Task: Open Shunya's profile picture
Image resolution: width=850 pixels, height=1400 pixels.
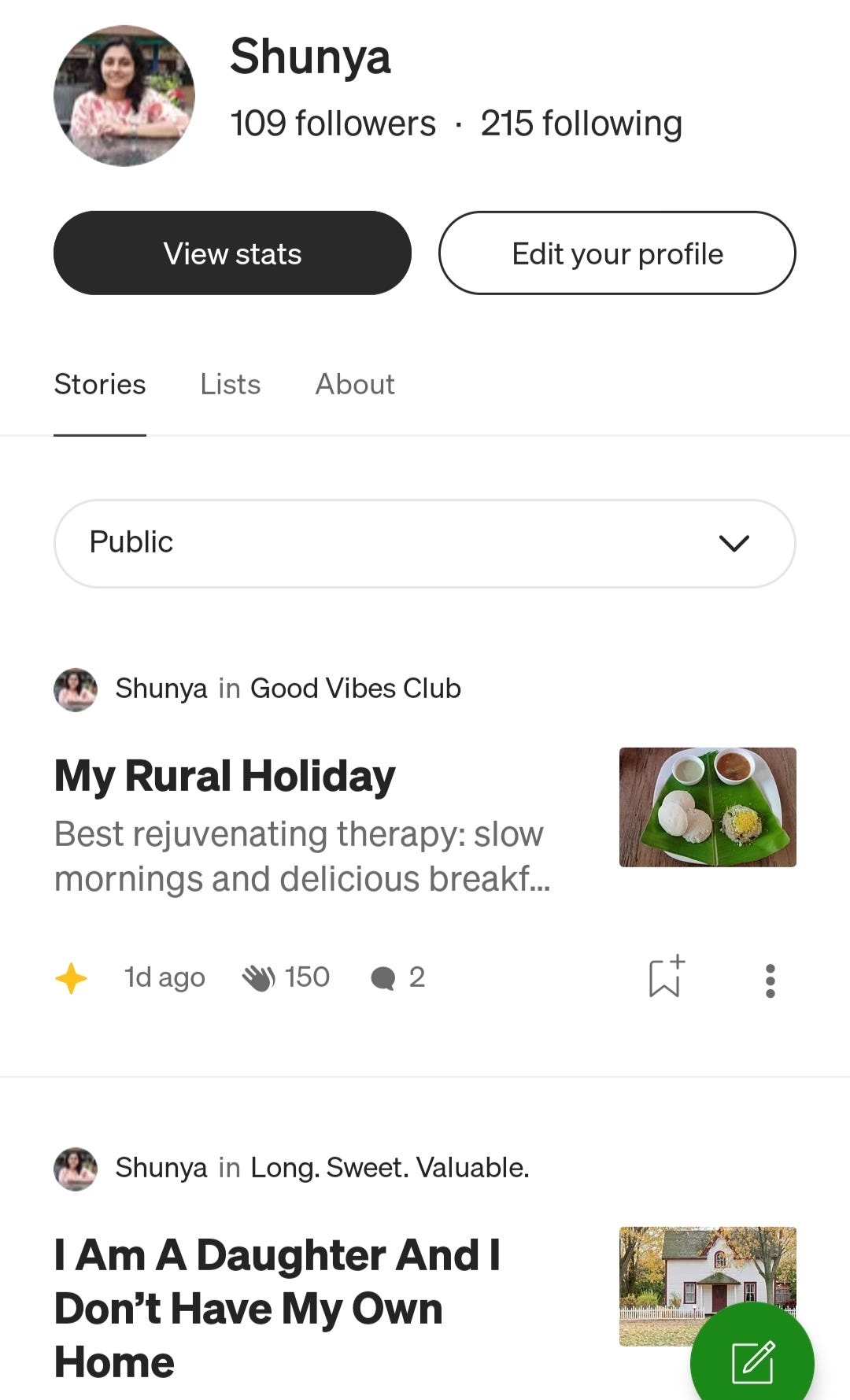Action: click(124, 96)
